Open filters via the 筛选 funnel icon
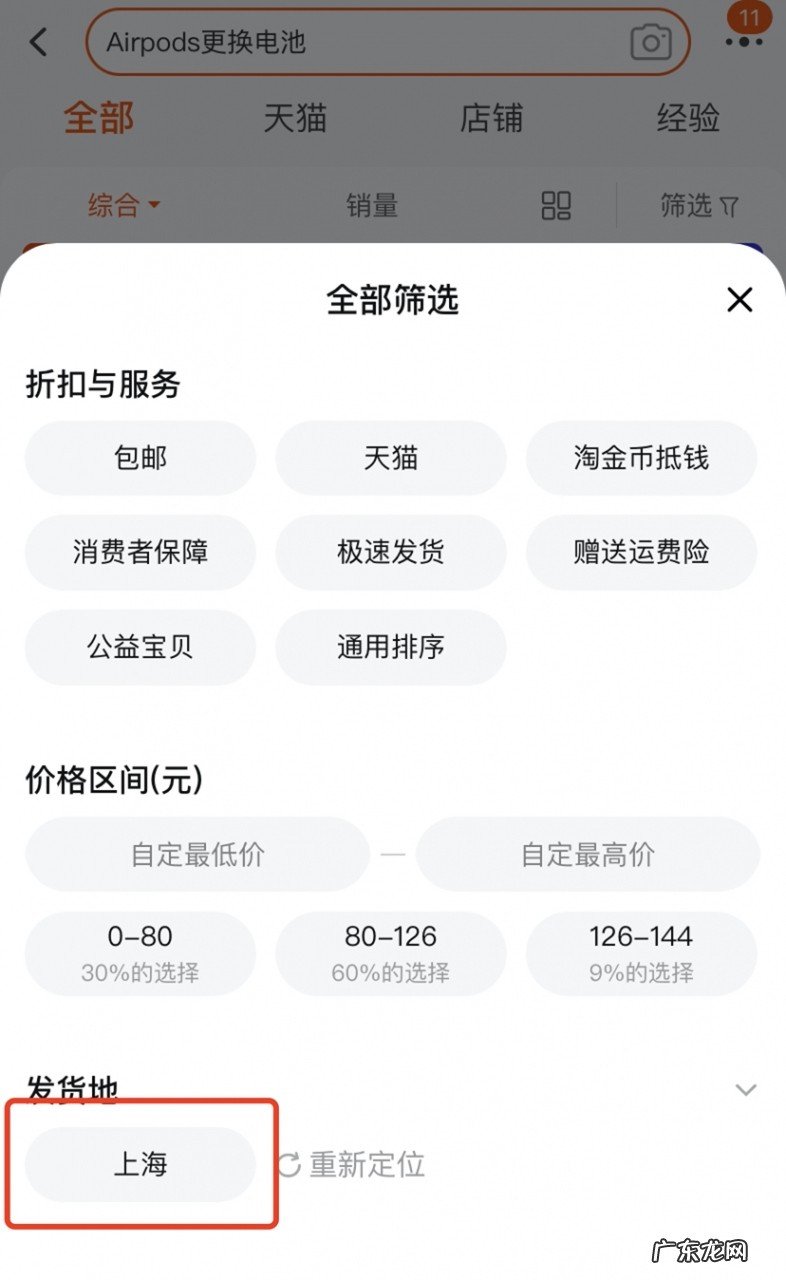This screenshot has height=1280, width=786. click(x=701, y=205)
